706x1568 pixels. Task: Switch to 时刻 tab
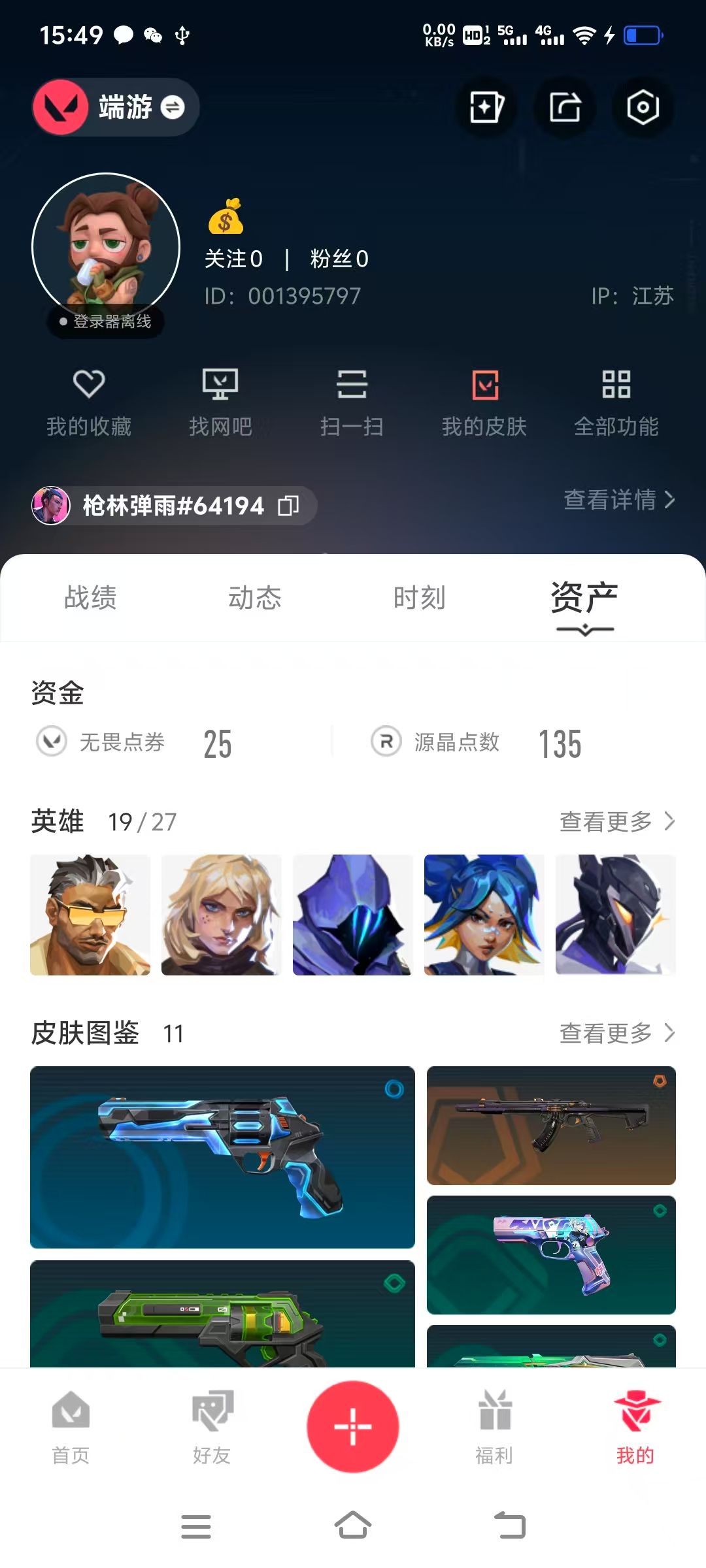pos(419,598)
